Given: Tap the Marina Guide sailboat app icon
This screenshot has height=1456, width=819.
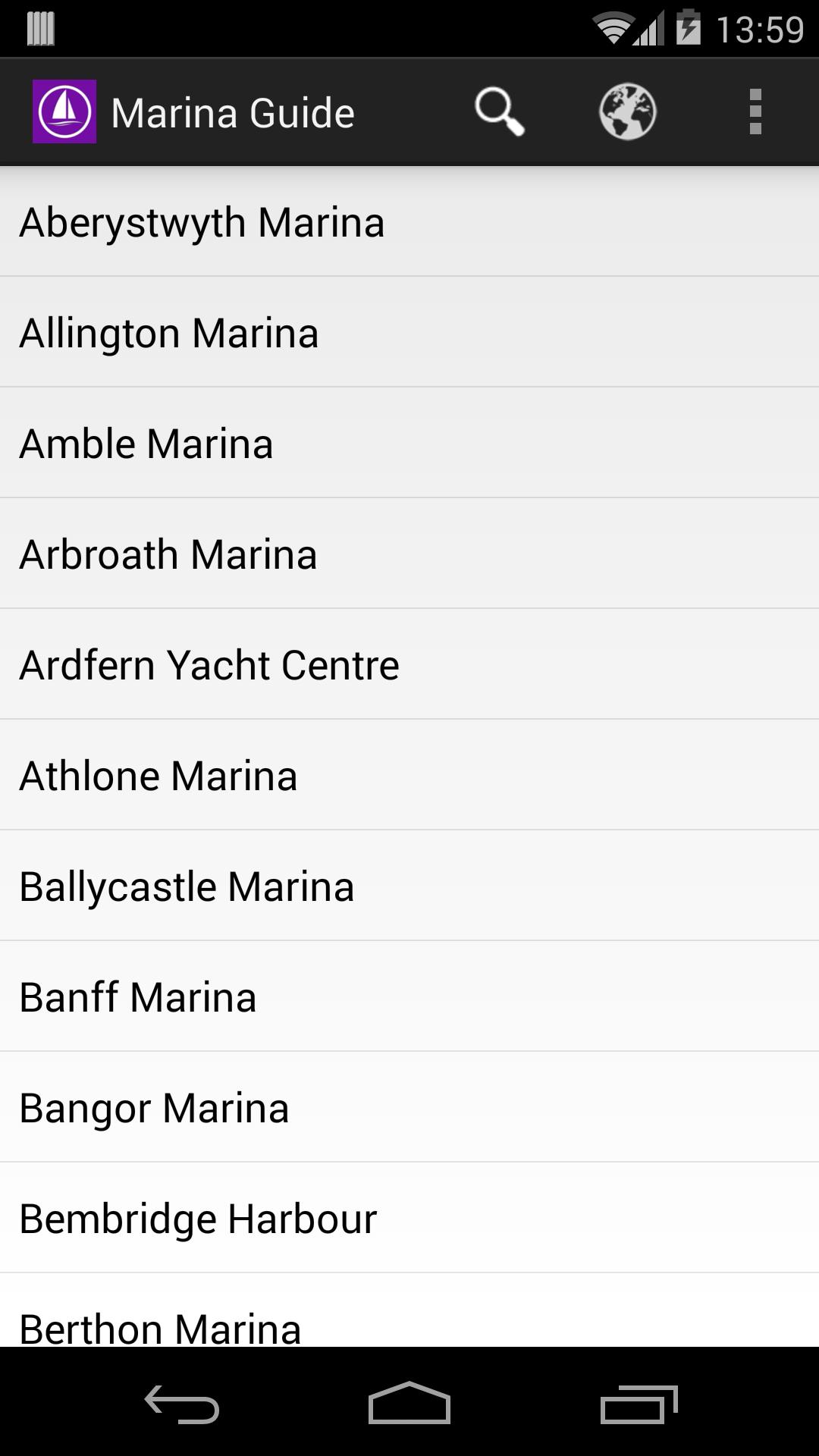Looking at the screenshot, I should tap(64, 111).
